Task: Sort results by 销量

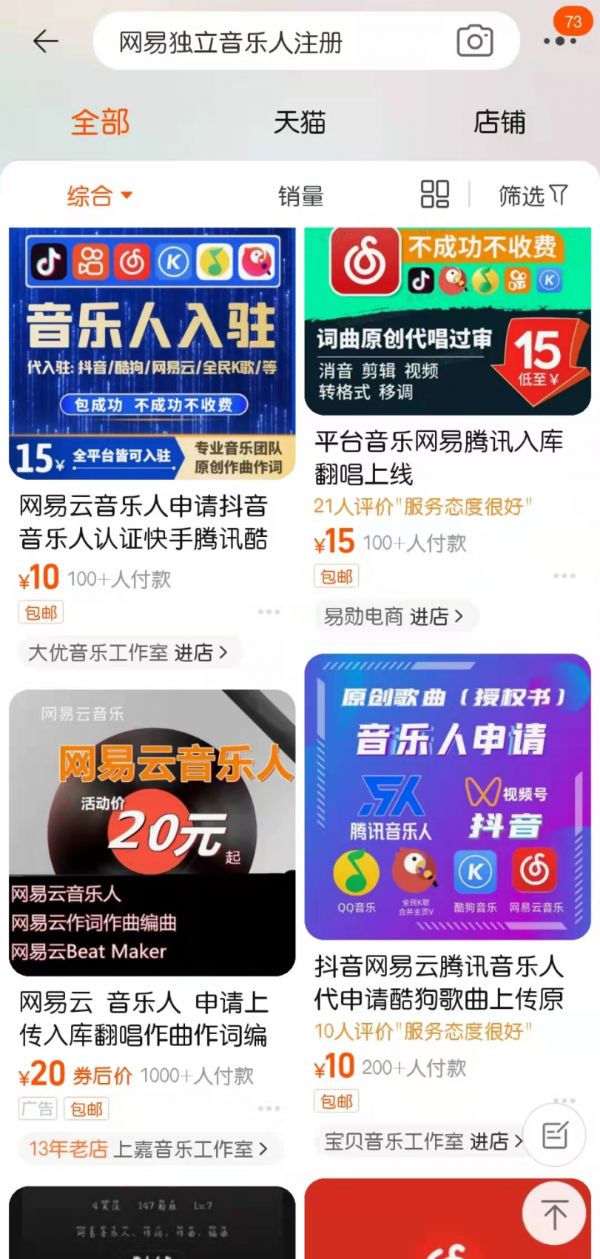Action: pos(300,196)
